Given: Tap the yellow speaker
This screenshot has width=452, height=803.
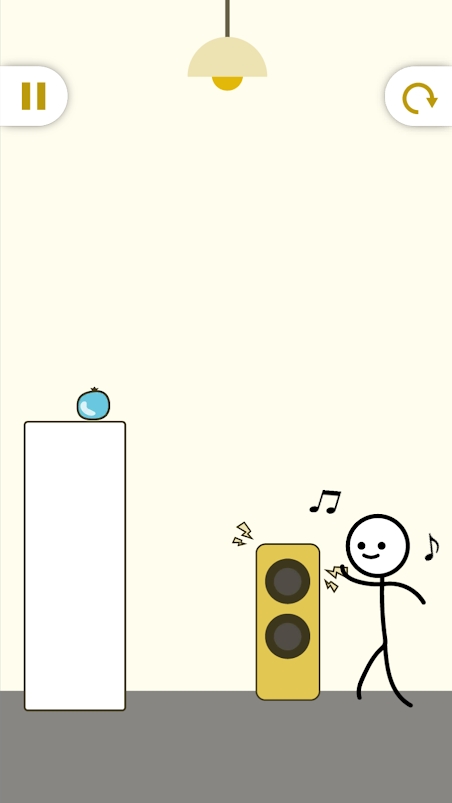Looking at the screenshot, I should (288, 622).
